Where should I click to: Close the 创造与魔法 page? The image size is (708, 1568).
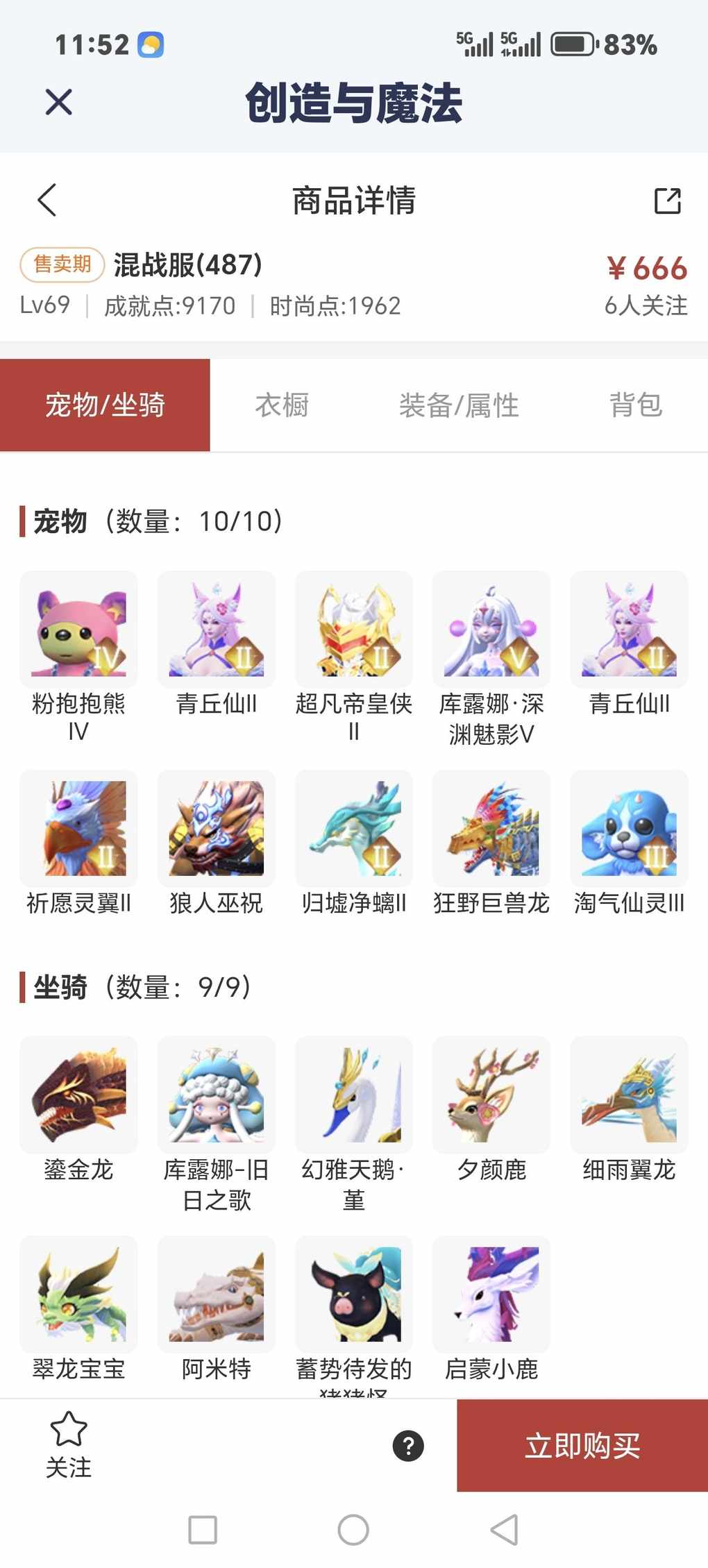[58, 102]
